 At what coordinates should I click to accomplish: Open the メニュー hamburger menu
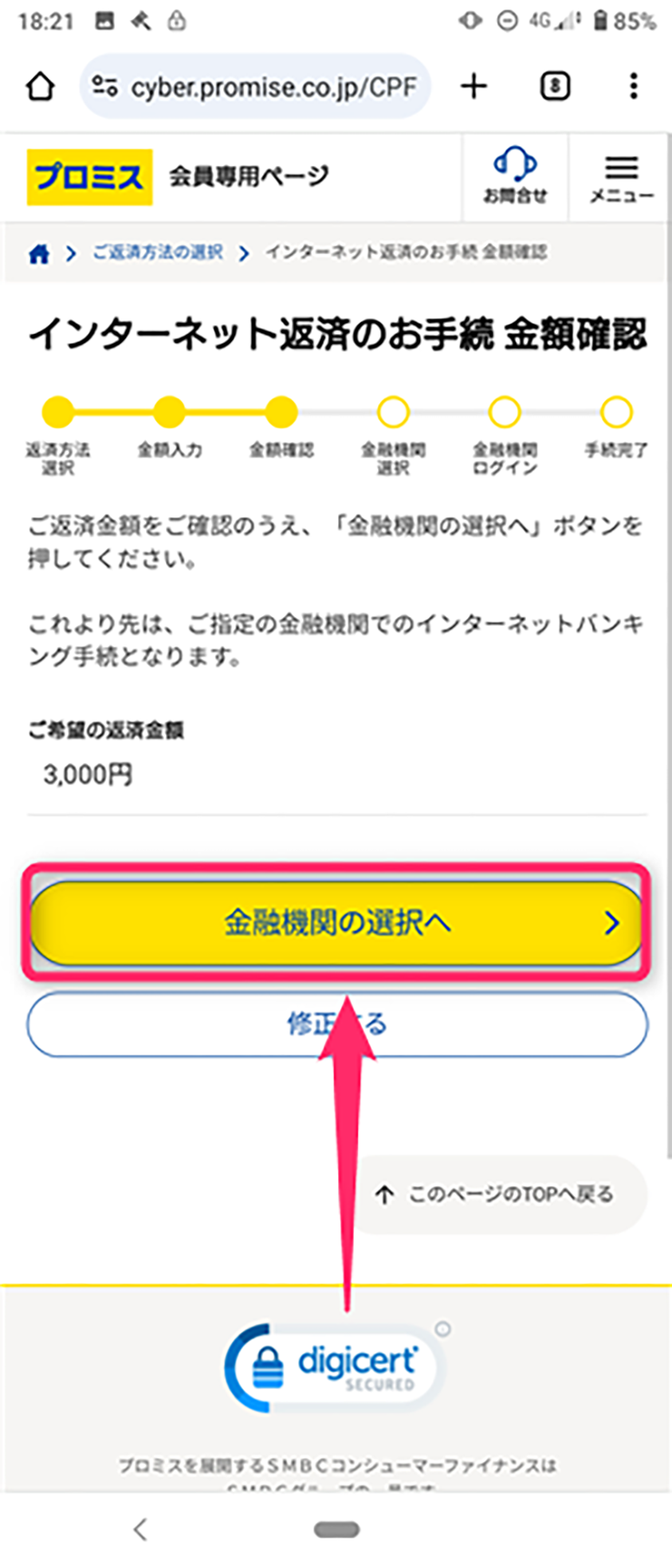(621, 178)
